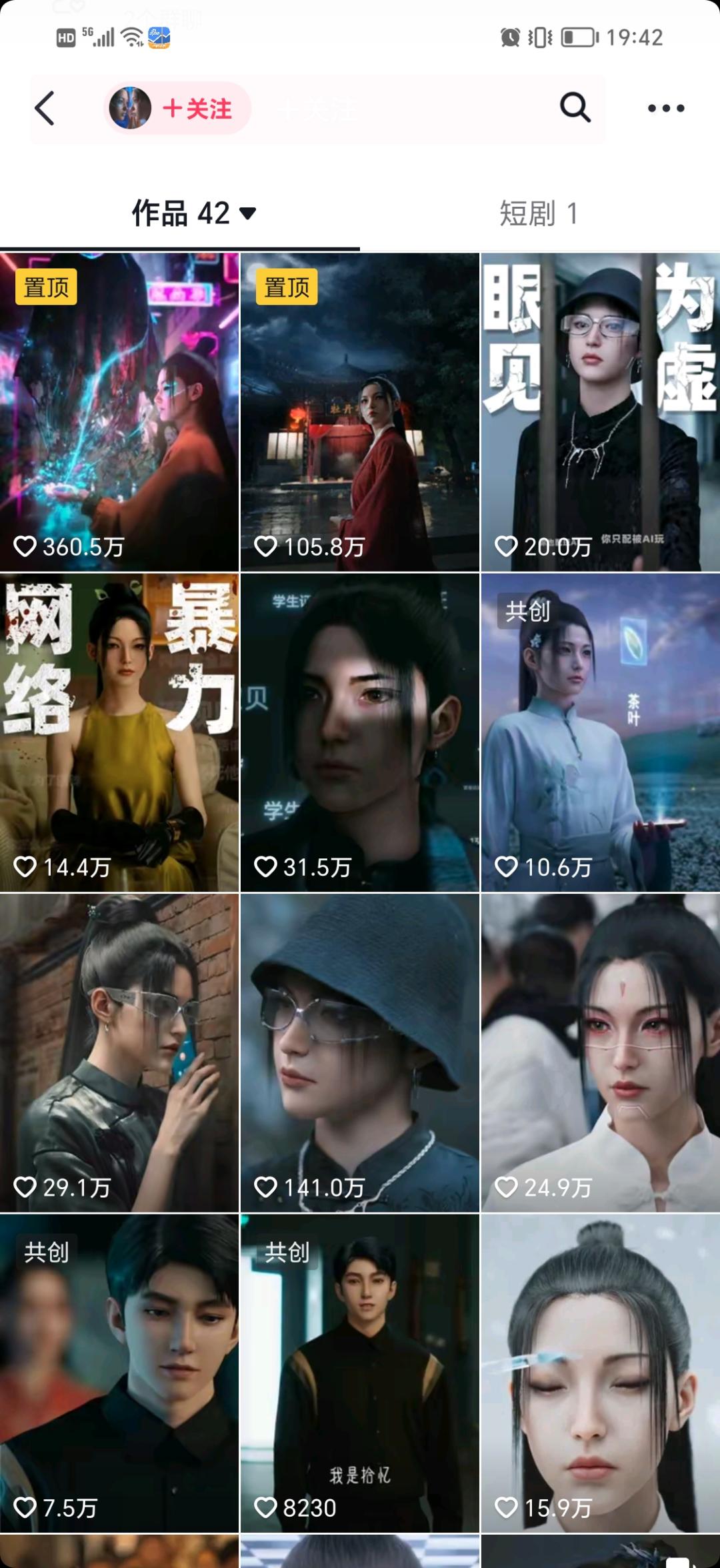View the video with 31.5万 likes
Viewport: 720px width, 1568px height.
coord(359,732)
